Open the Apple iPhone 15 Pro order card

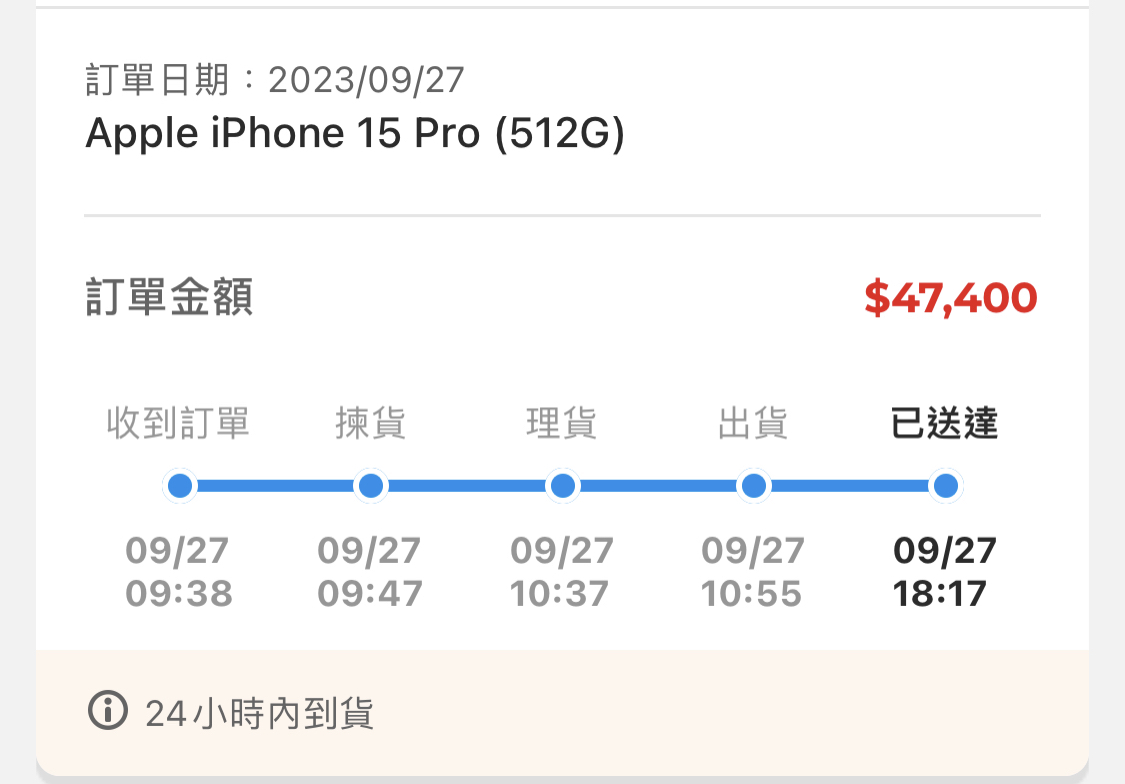pos(355,133)
